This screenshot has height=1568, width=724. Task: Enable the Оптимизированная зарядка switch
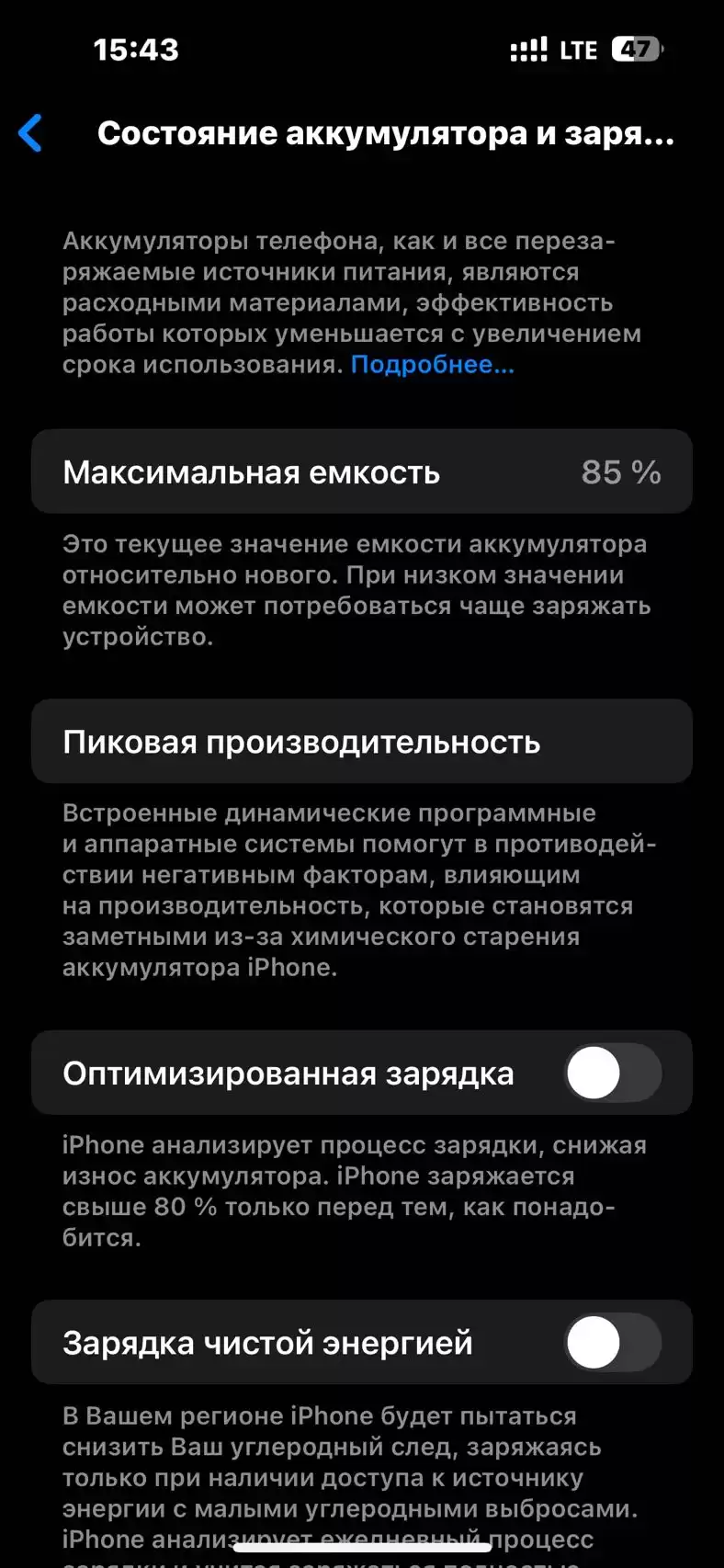(x=613, y=1074)
